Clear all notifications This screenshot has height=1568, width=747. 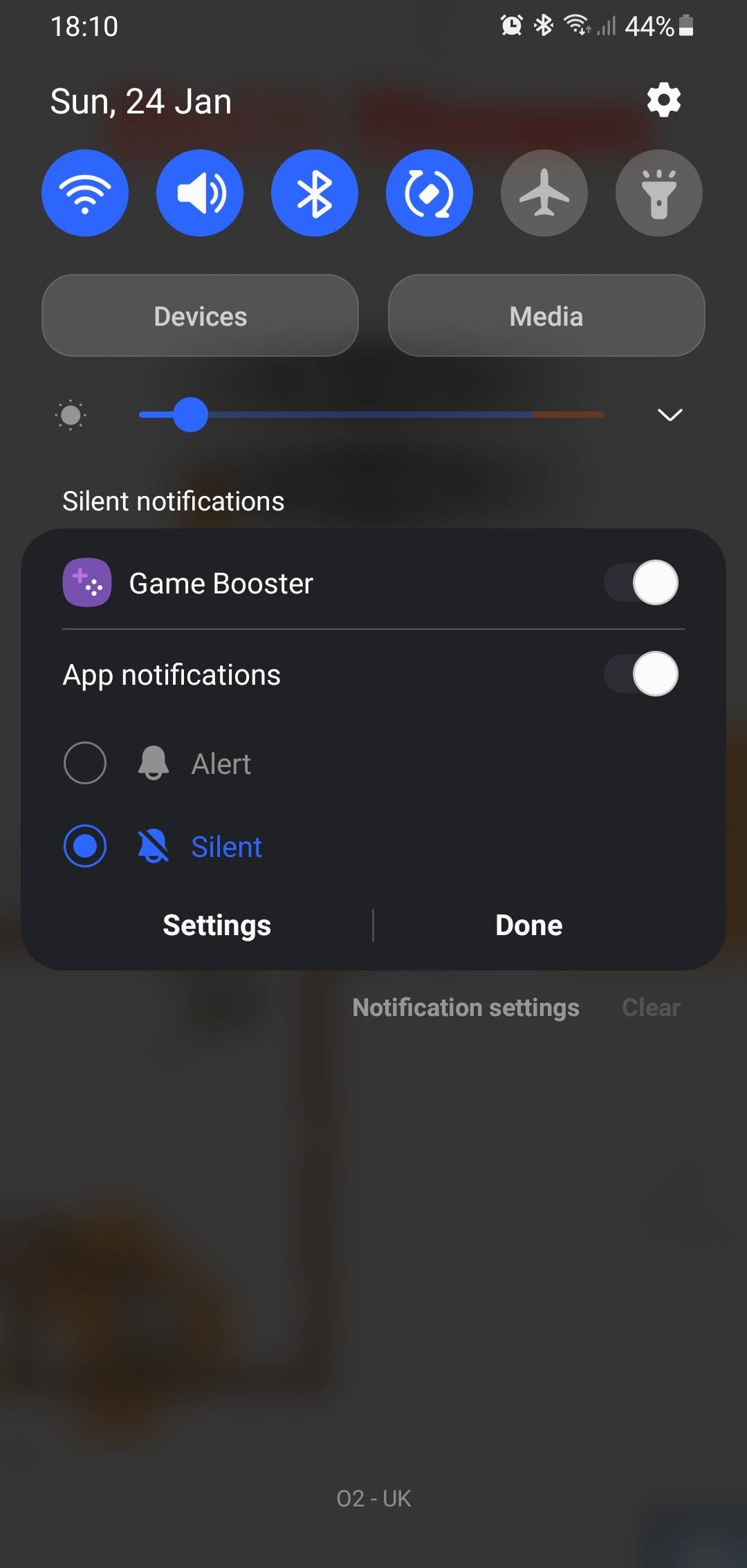(x=651, y=1008)
